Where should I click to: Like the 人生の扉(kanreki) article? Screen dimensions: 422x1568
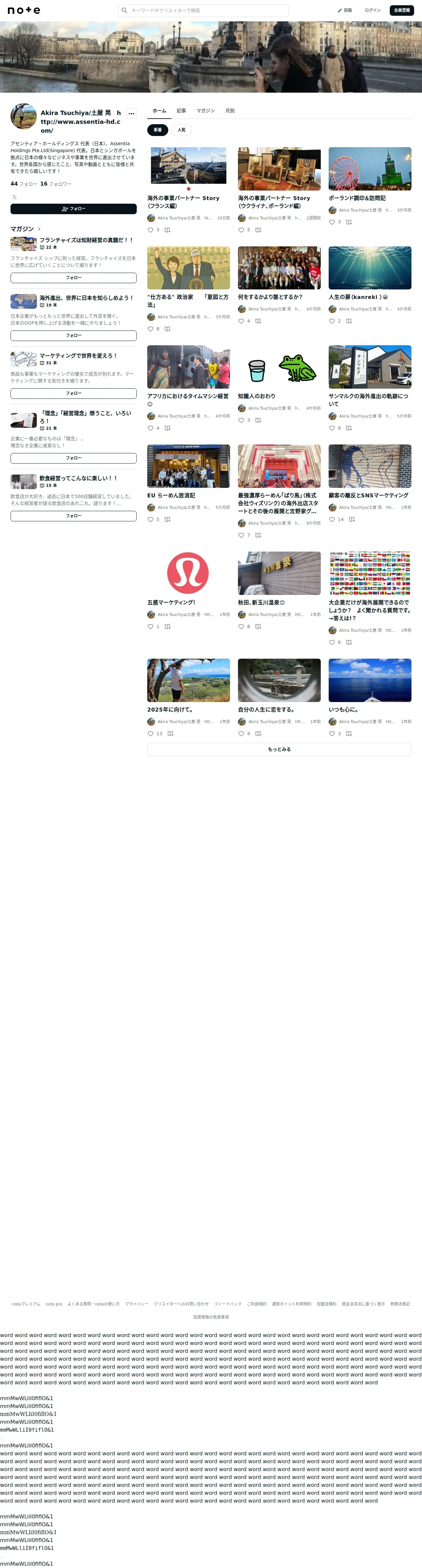pyautogui.click(x=332, y=321)
